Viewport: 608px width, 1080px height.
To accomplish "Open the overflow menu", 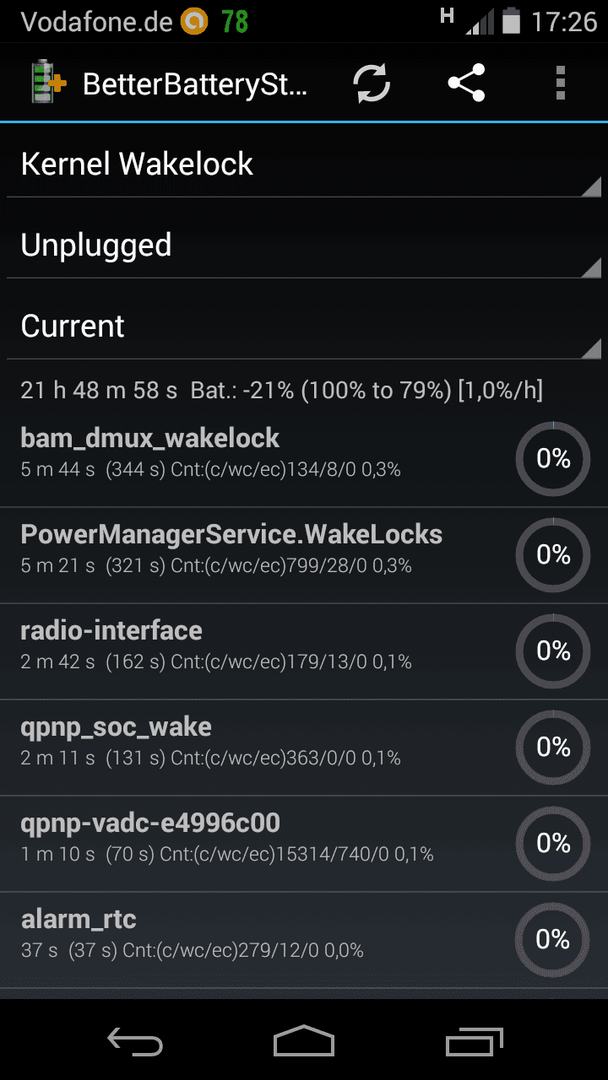I will 560,83.
